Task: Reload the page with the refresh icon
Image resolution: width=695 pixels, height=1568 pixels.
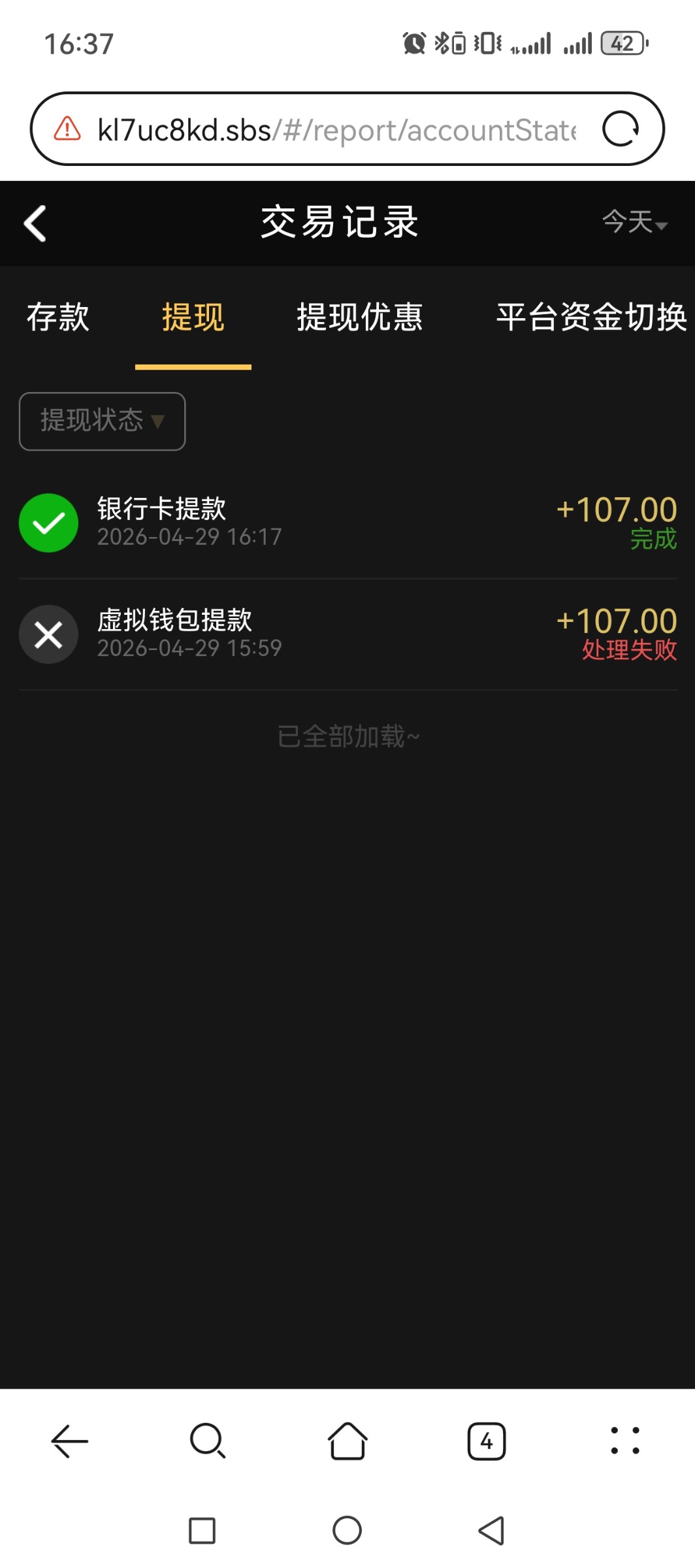Action: click(620, 129)
